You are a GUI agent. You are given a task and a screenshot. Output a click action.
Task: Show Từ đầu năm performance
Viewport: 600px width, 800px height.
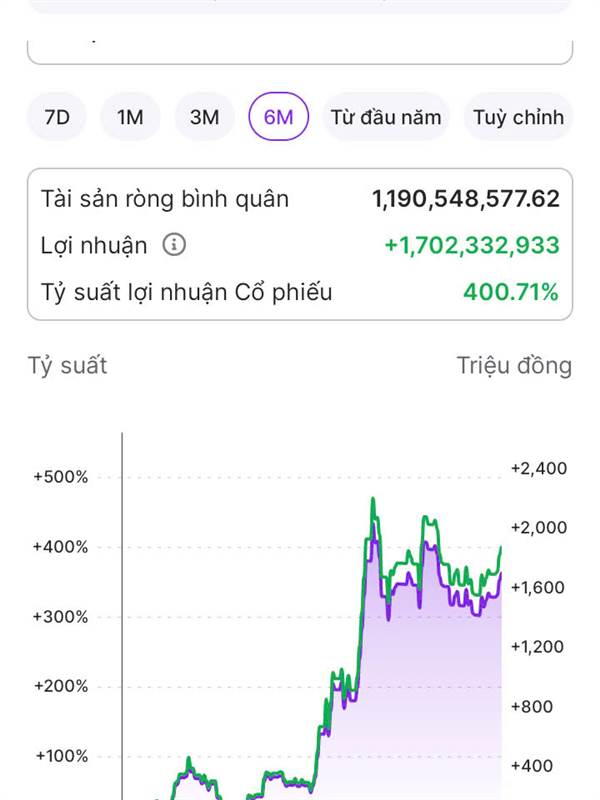pos(386,117)
